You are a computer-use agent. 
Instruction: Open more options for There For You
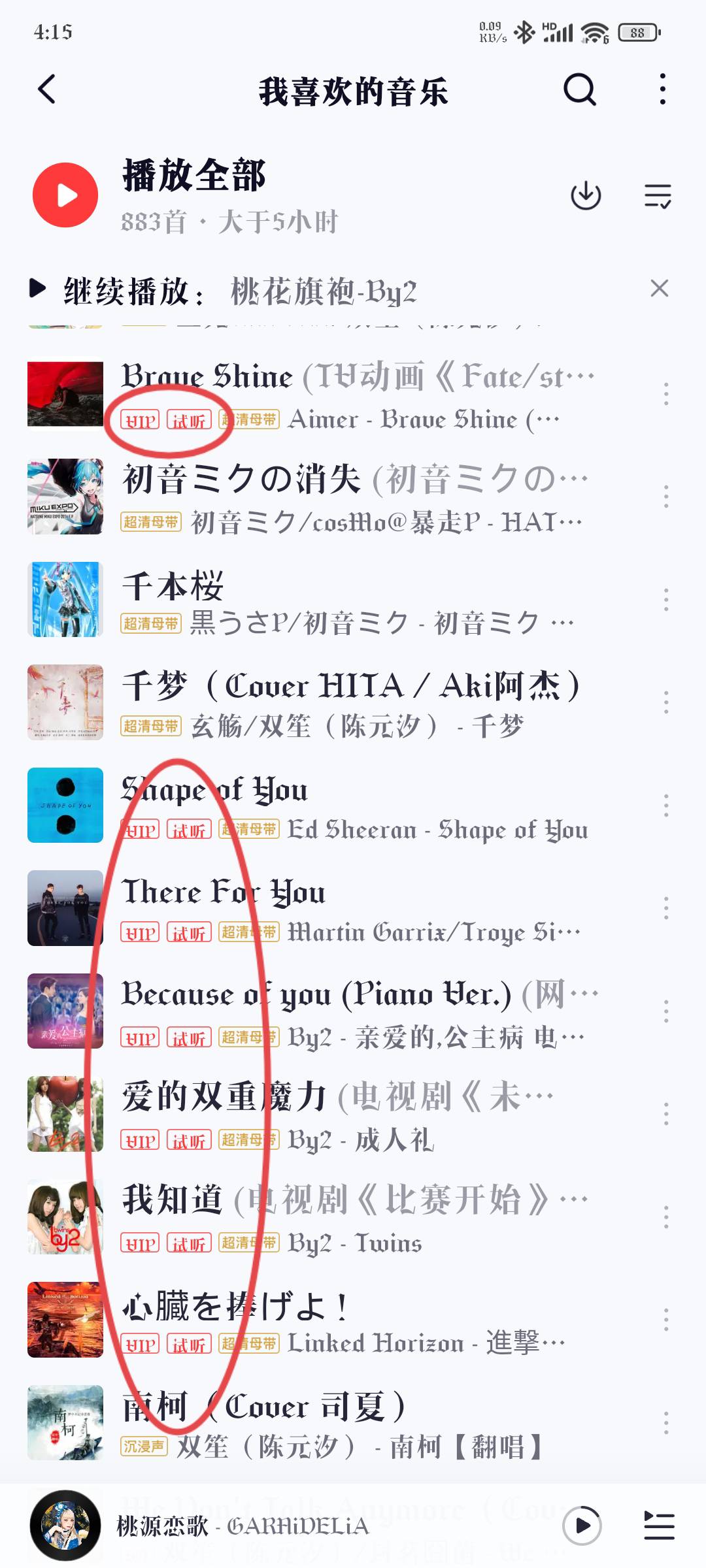pos(665,908)
